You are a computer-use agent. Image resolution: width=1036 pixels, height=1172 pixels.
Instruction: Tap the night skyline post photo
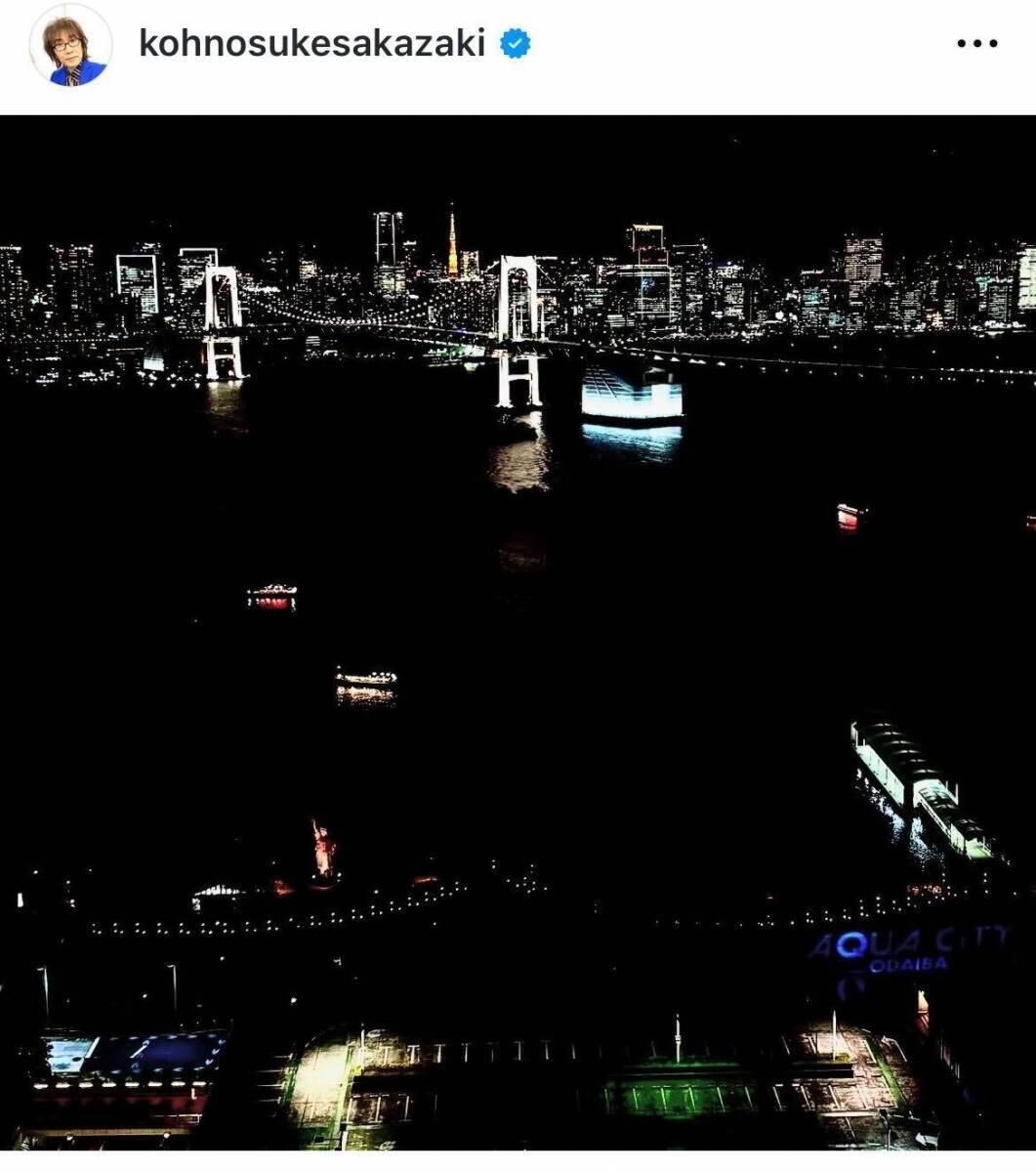pos(518,633)
